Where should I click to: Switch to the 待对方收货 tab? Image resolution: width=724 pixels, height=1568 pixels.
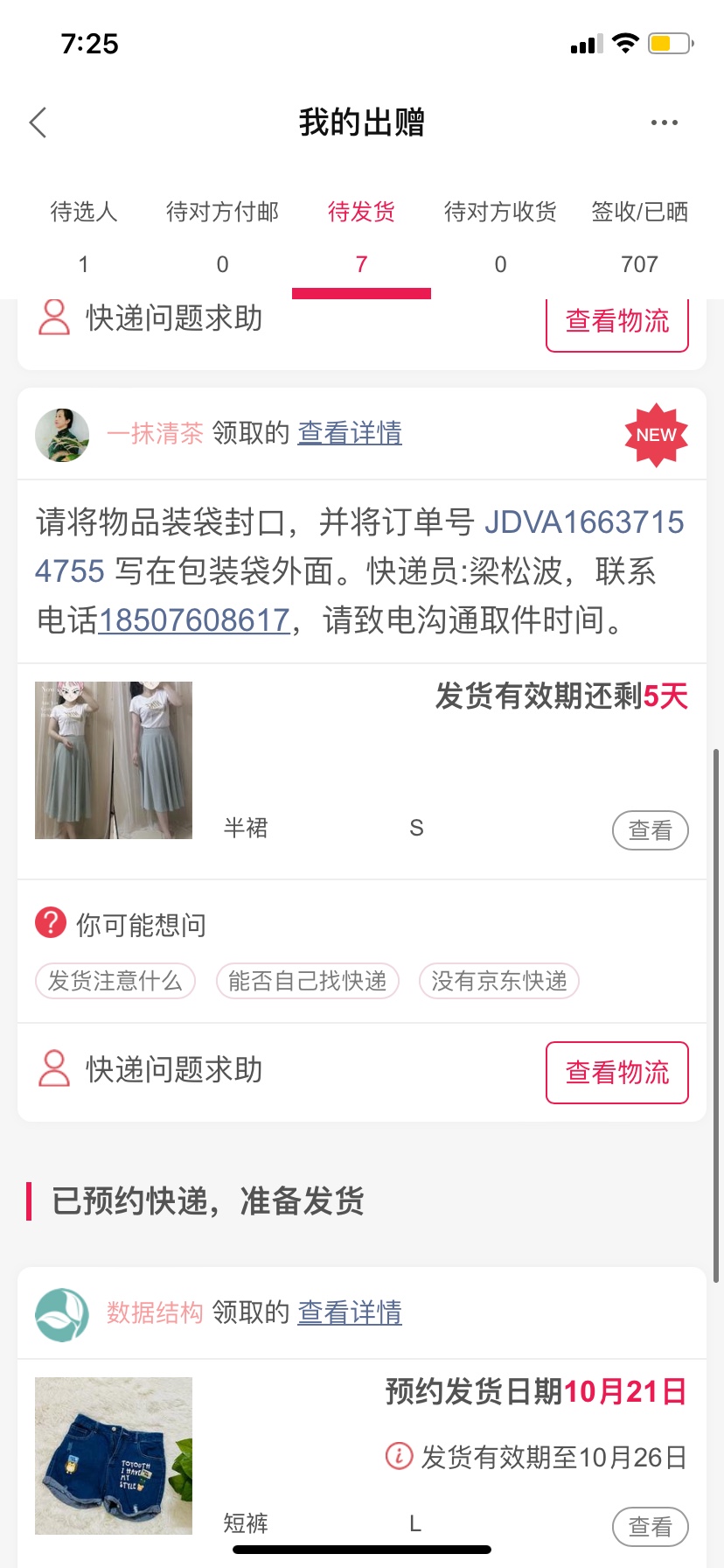click(500, 234)
